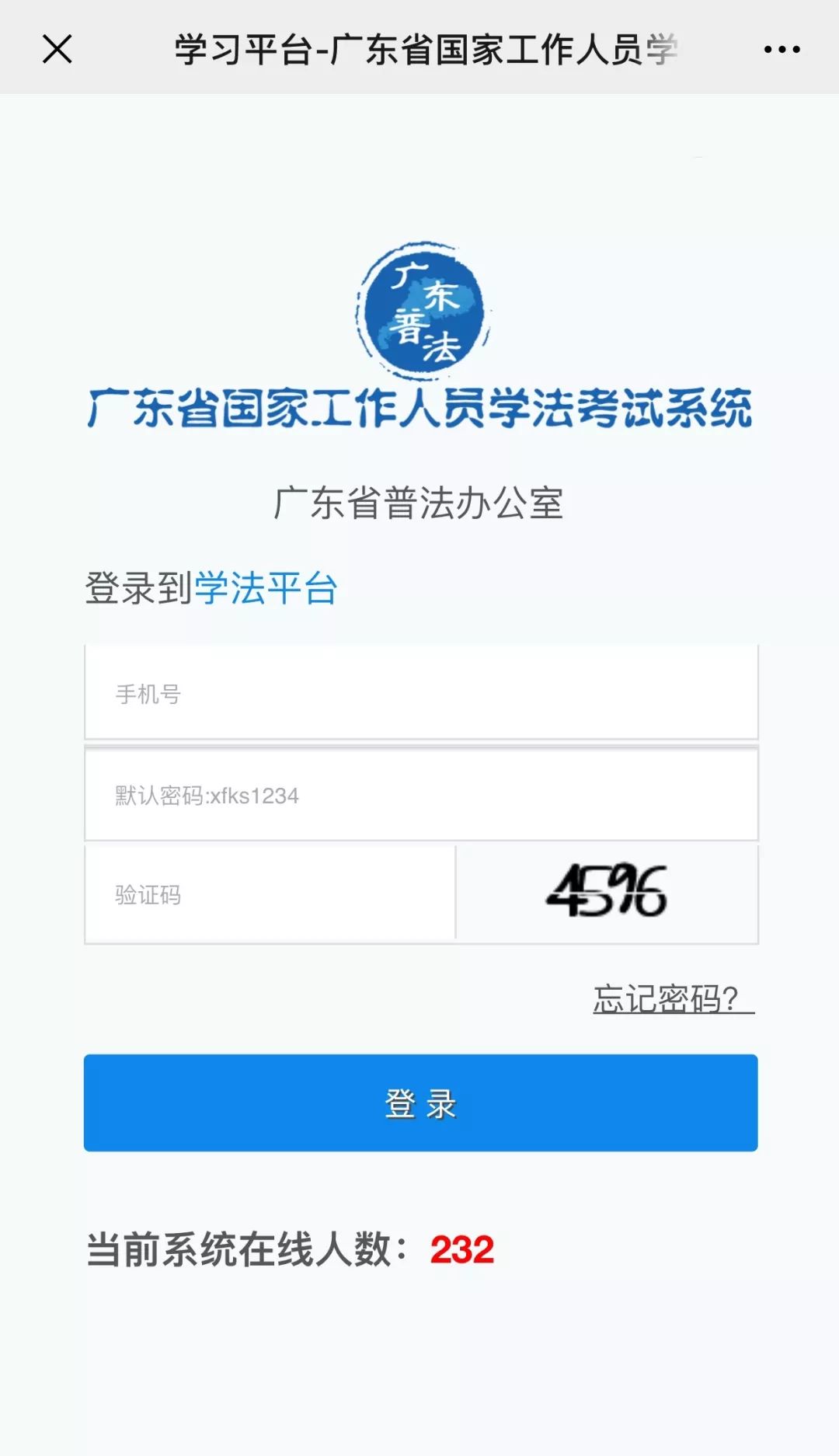839x1456 pixels.
Task: Refresh captcha by tapping 4596 code
Action: pos(610,893)
